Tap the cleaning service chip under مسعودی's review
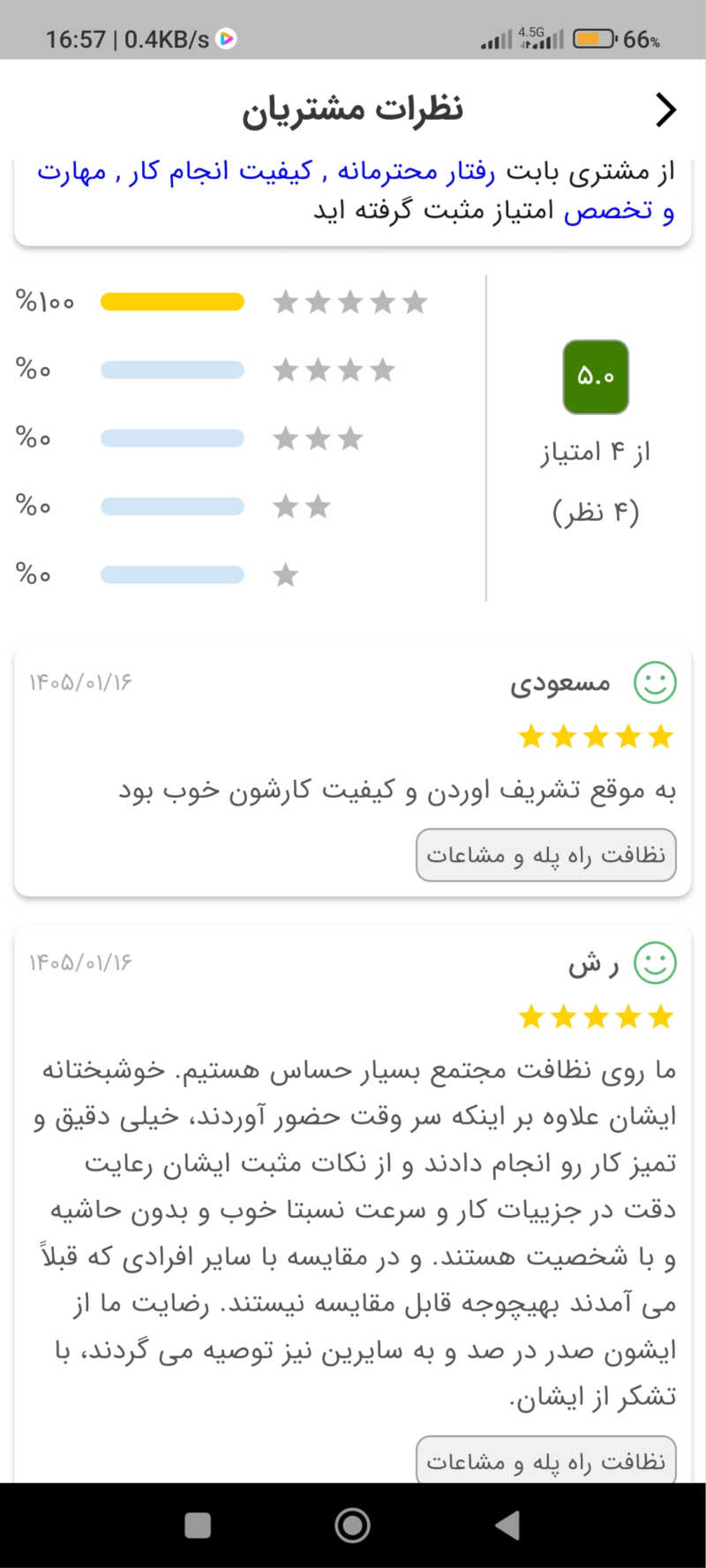This screenshot has width=706, height=1568. tap(545, 854)
